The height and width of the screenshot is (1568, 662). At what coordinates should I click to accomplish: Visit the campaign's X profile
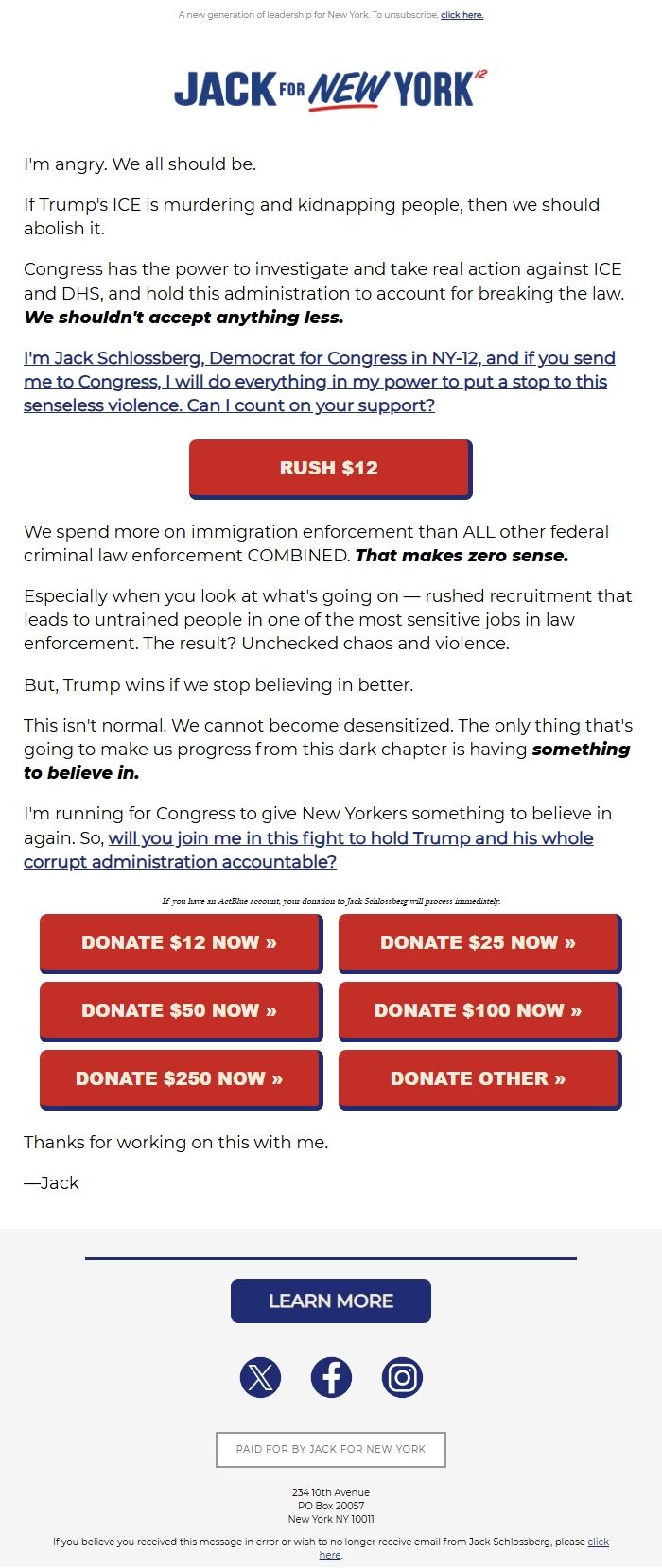pyautogui.click(x=260, y=1377)
